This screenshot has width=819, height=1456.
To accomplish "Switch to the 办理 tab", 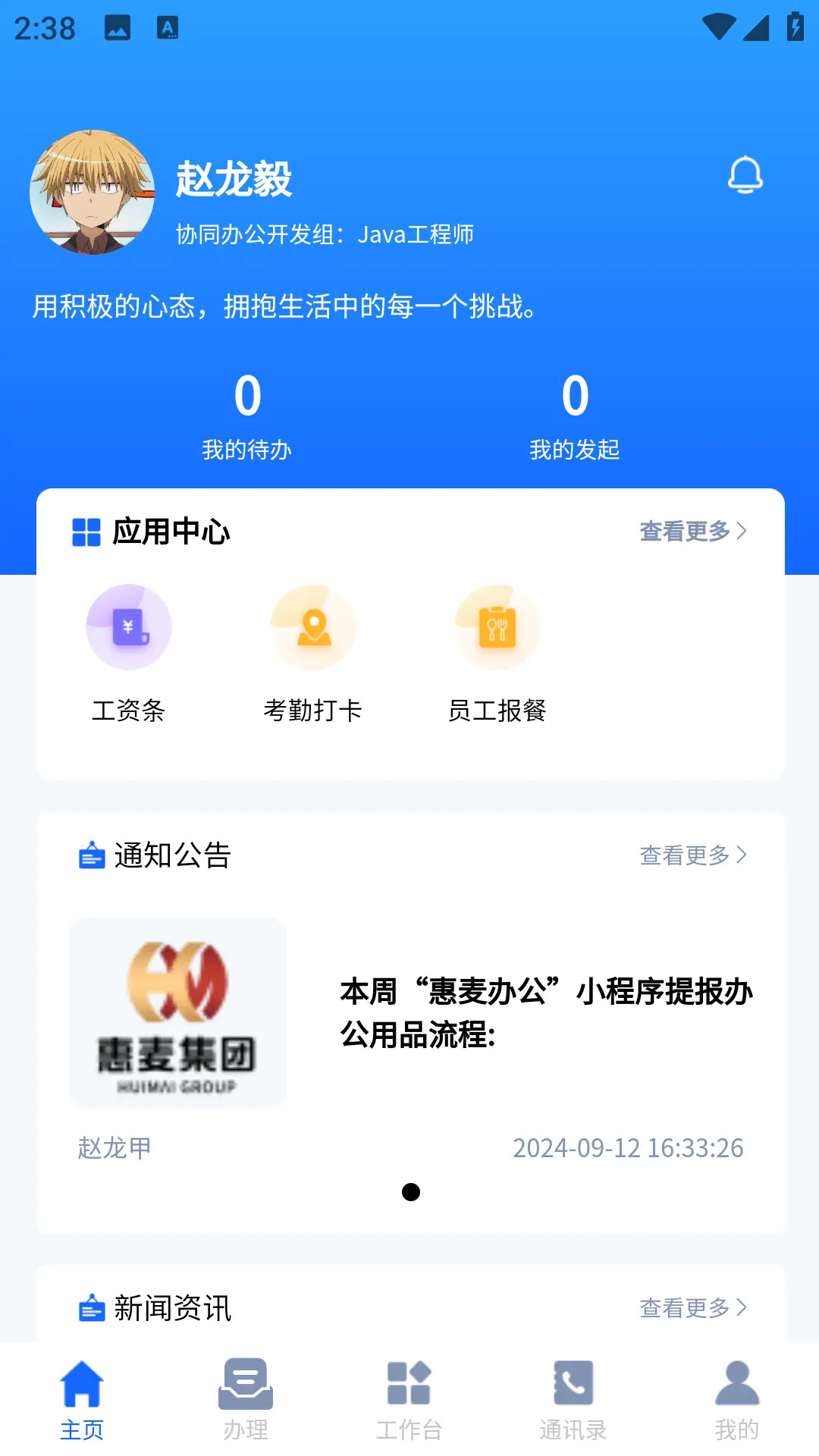I will (245, 1399).
